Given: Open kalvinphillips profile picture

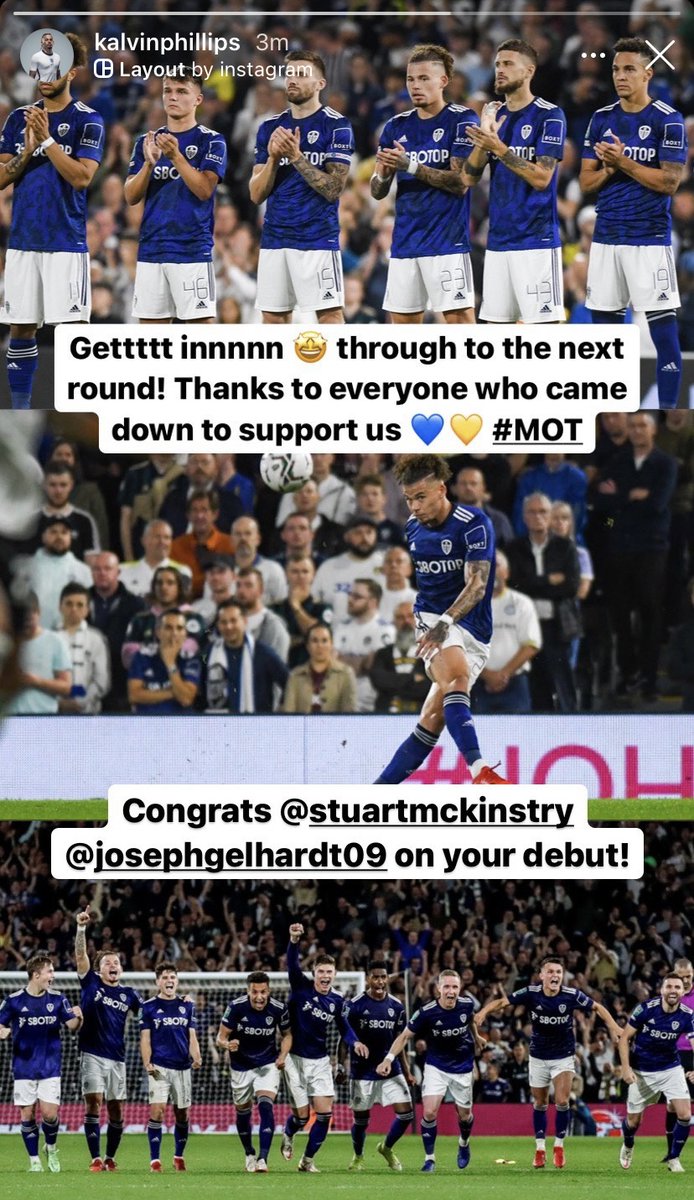Looking at the screenshot, I should click(x=43, y=56).
